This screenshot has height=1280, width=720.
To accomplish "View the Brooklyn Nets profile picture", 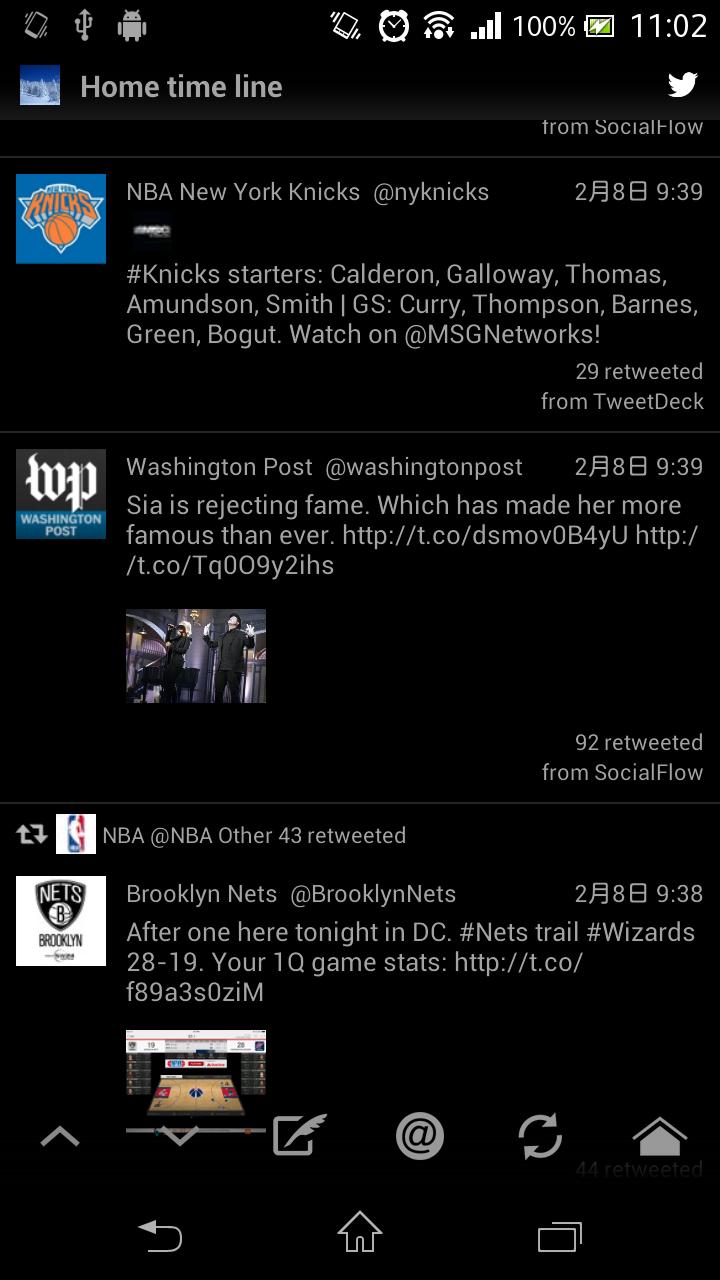I will [61, 921].
